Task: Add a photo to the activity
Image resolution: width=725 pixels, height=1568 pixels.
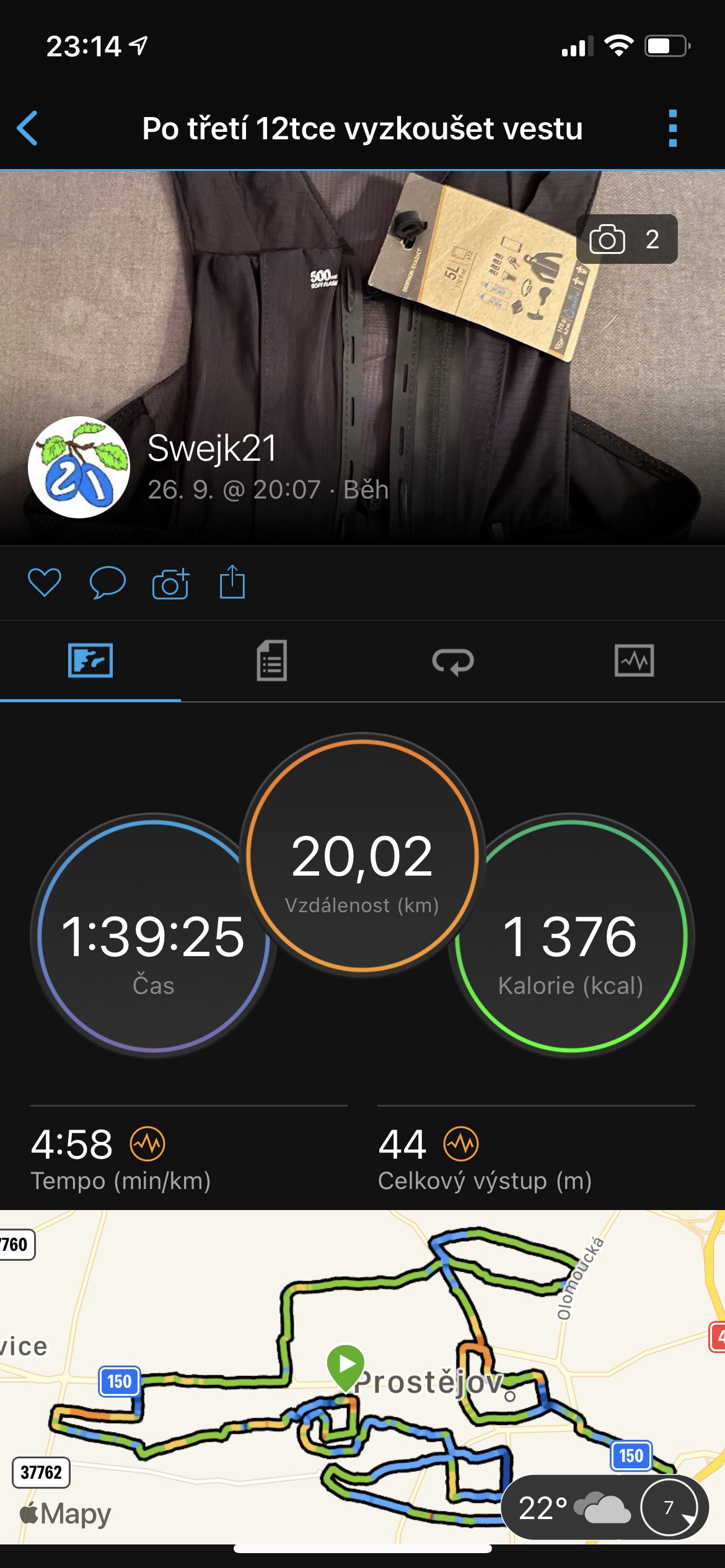Action: [170, 583]
